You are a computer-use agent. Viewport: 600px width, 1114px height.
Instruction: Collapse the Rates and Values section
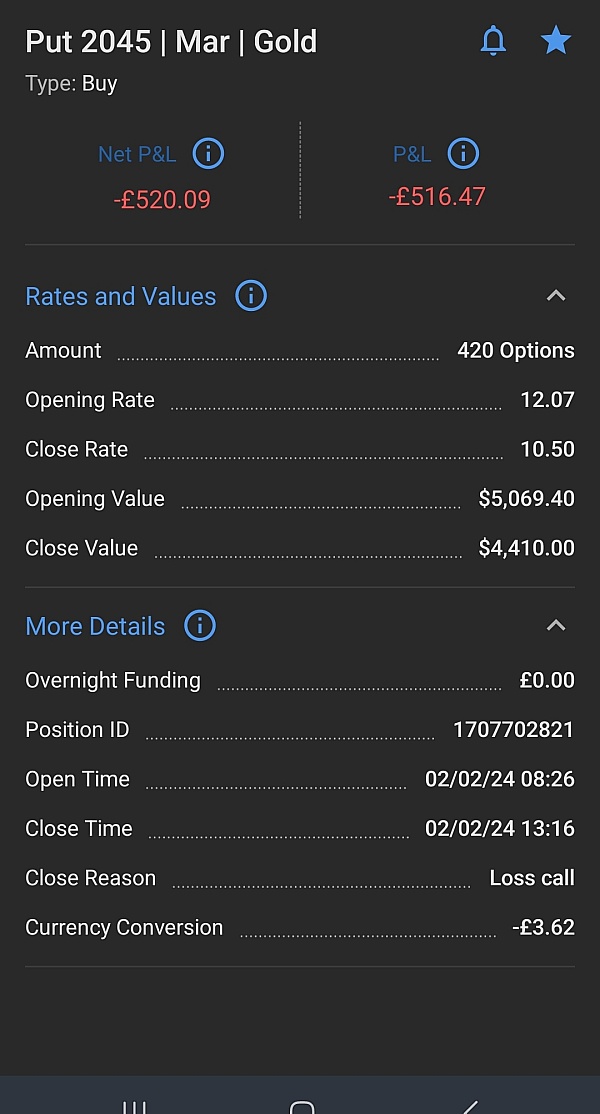click(556, 296)
